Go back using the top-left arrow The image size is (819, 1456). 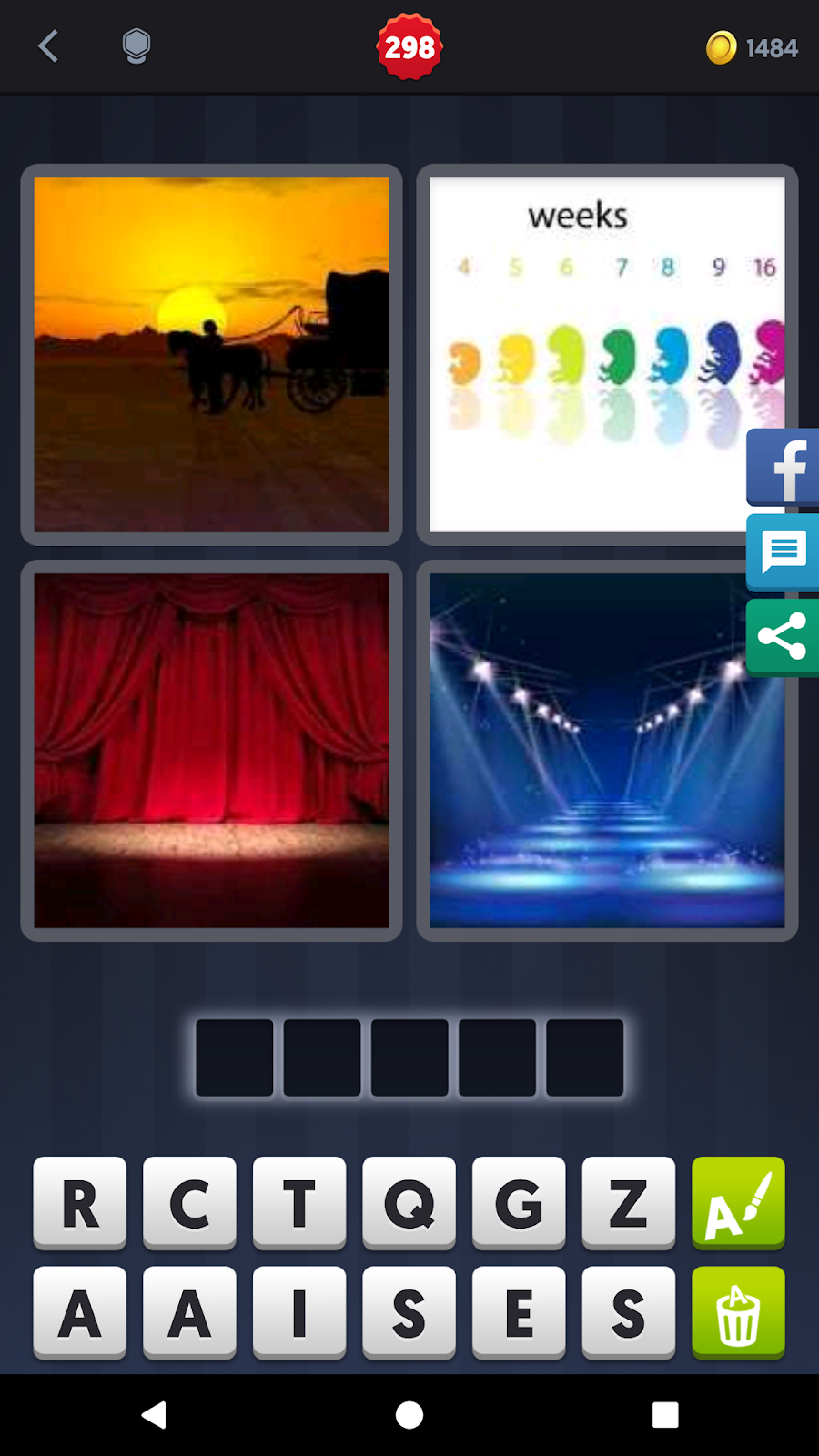point(48,46)
